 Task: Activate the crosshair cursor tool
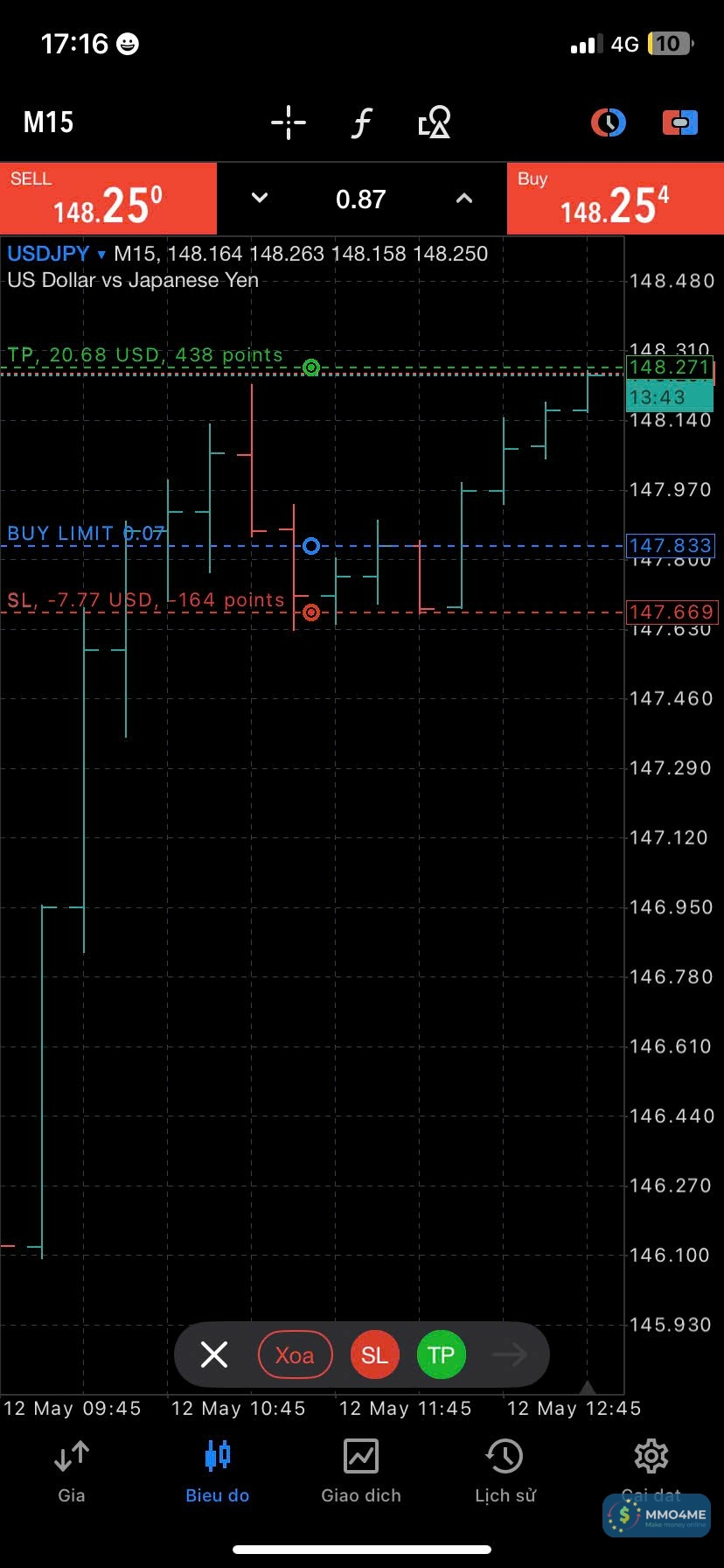(x=289, y=122)
